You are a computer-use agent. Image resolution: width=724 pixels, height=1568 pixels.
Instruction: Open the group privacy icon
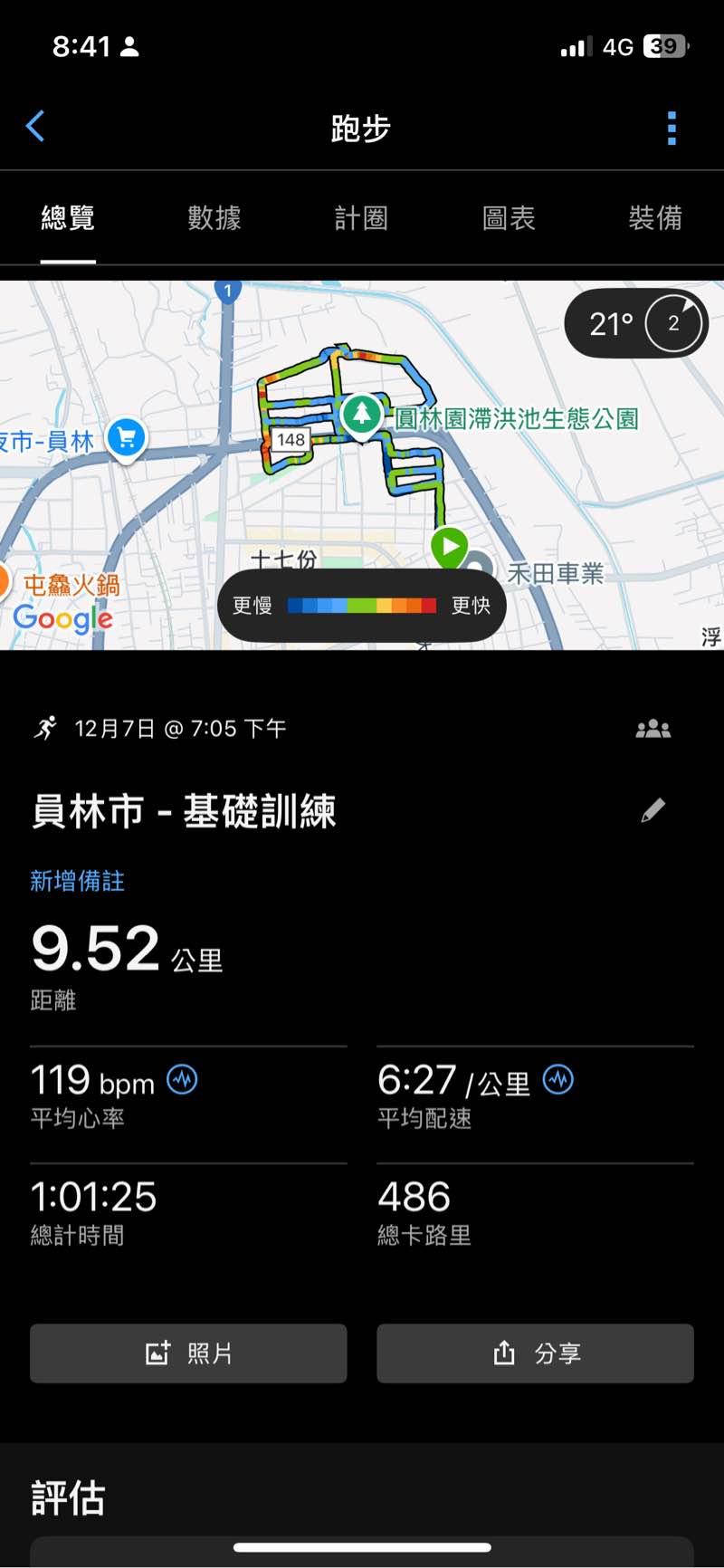(653, 729)
